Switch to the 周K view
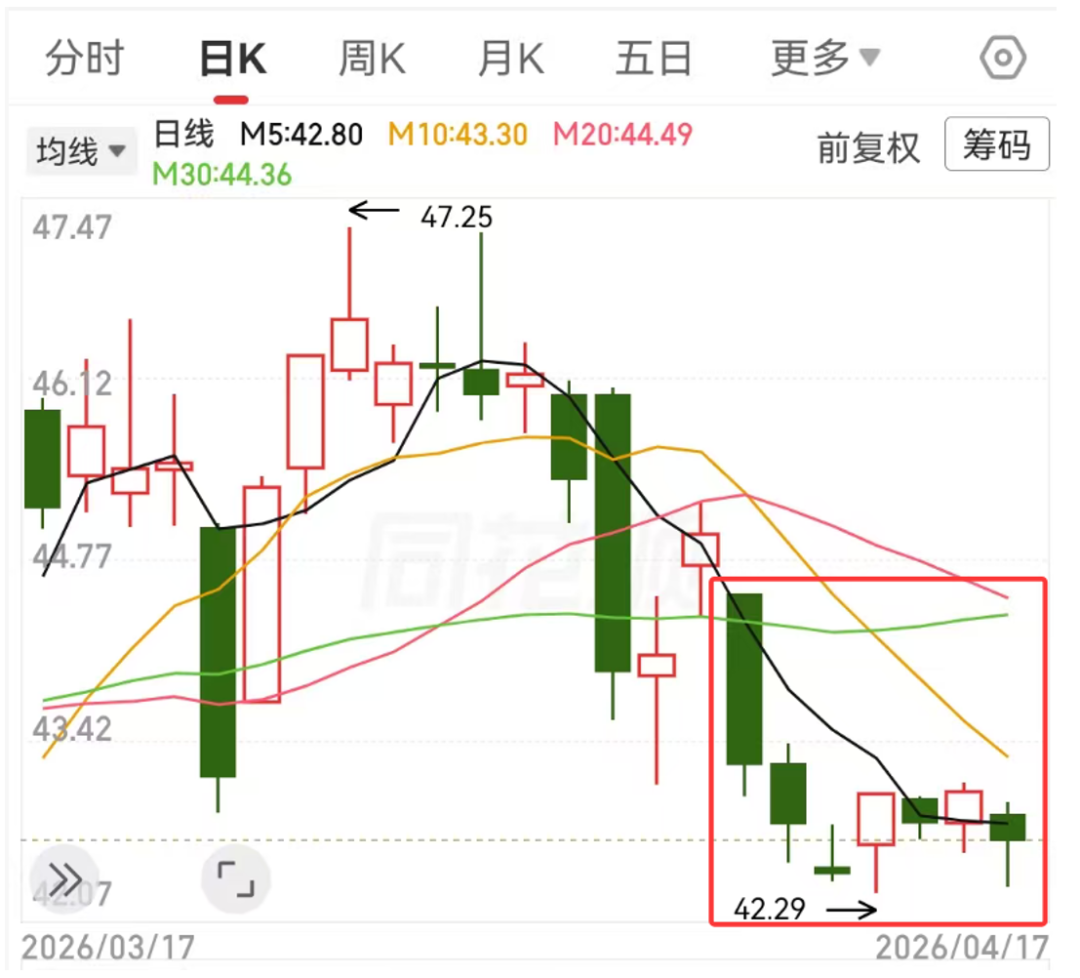The image size is (1080, 978). pos(371,59)
